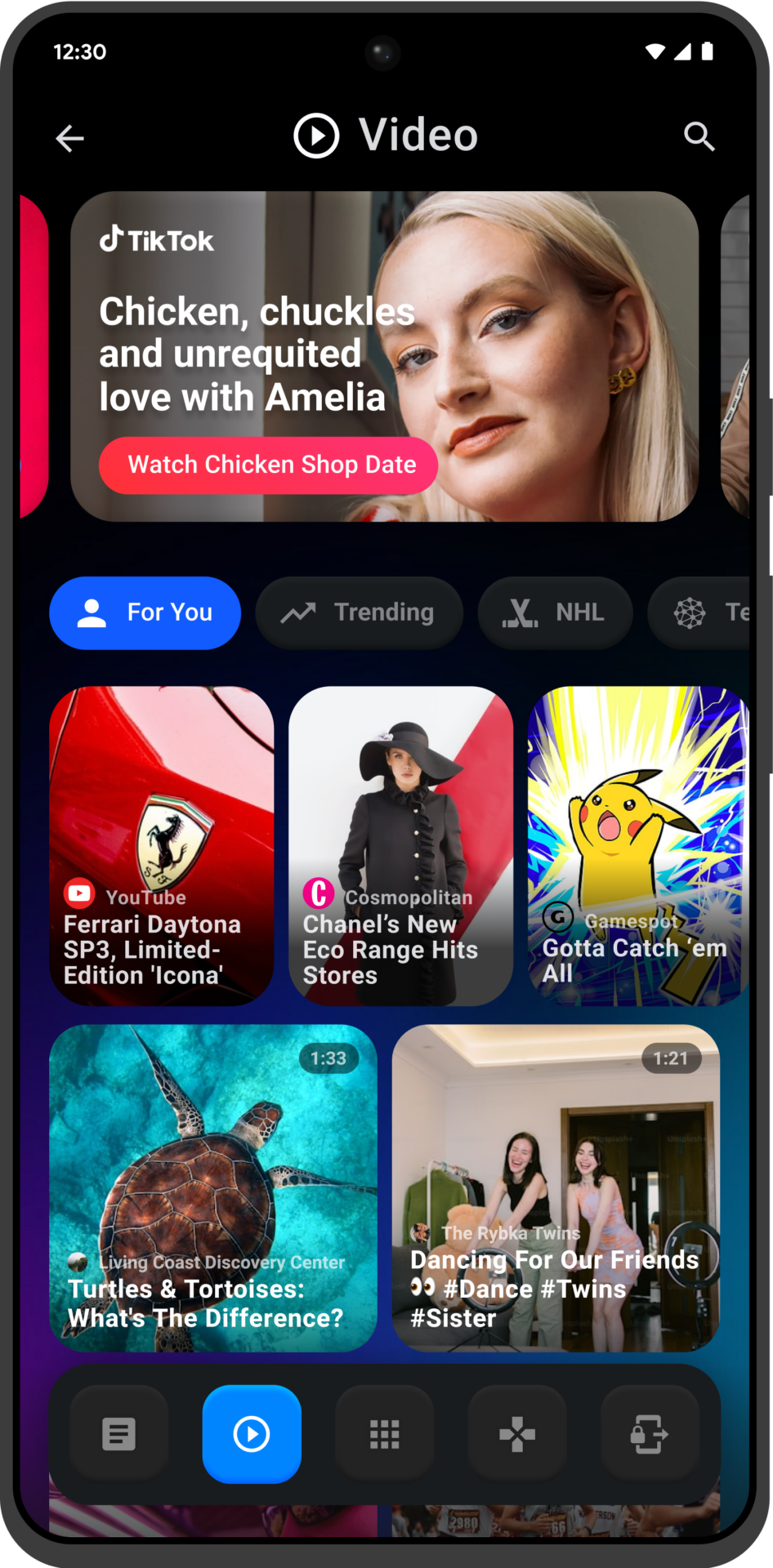Play the Turtles & Tortoises video

213,1187
